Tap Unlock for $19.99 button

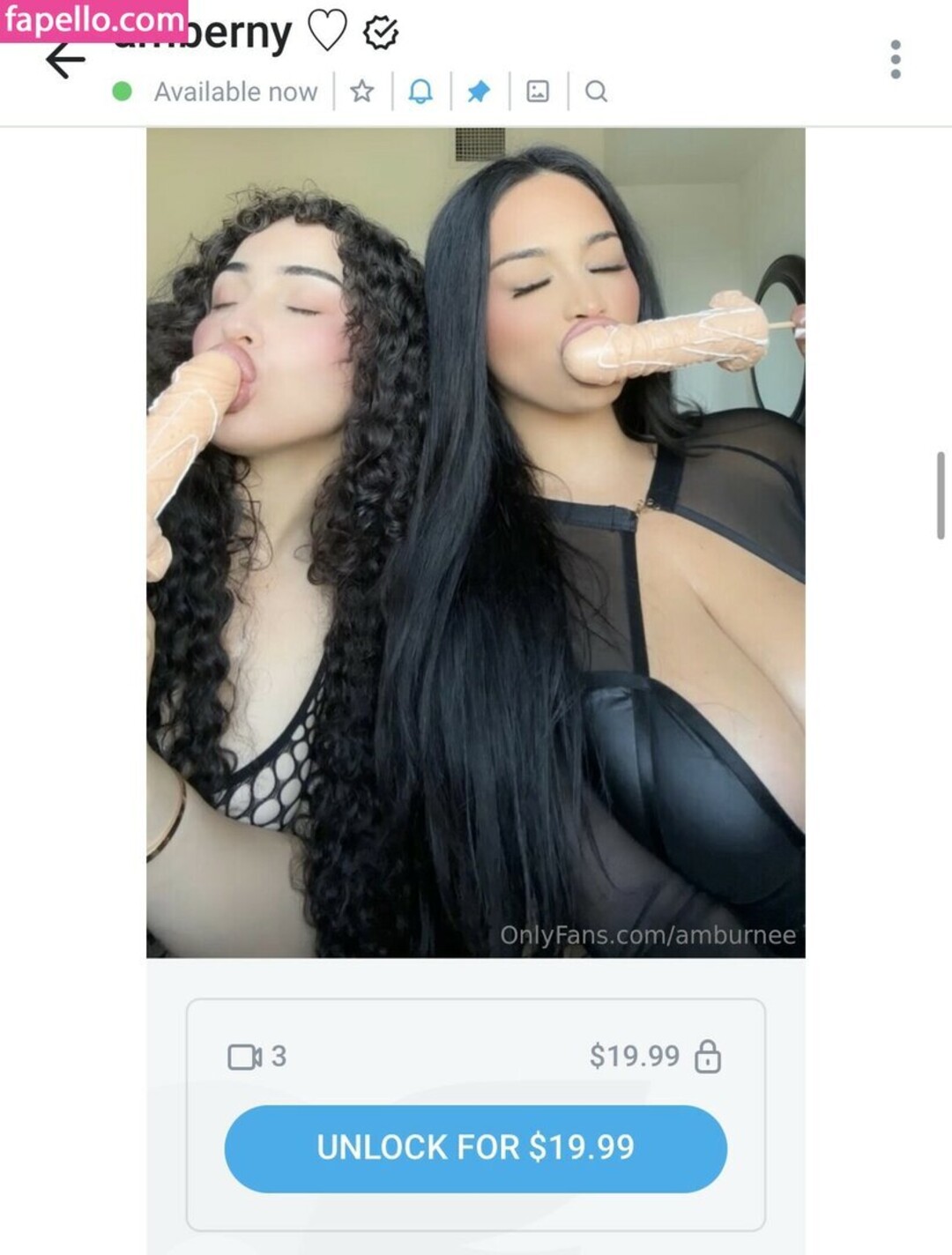pos(475,1147)
